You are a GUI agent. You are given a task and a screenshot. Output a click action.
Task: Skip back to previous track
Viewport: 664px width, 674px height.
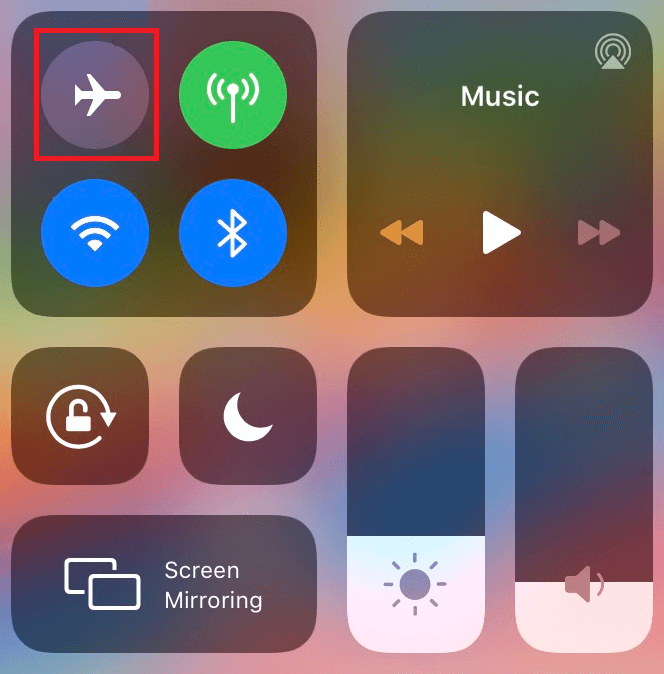click(402, 233)
